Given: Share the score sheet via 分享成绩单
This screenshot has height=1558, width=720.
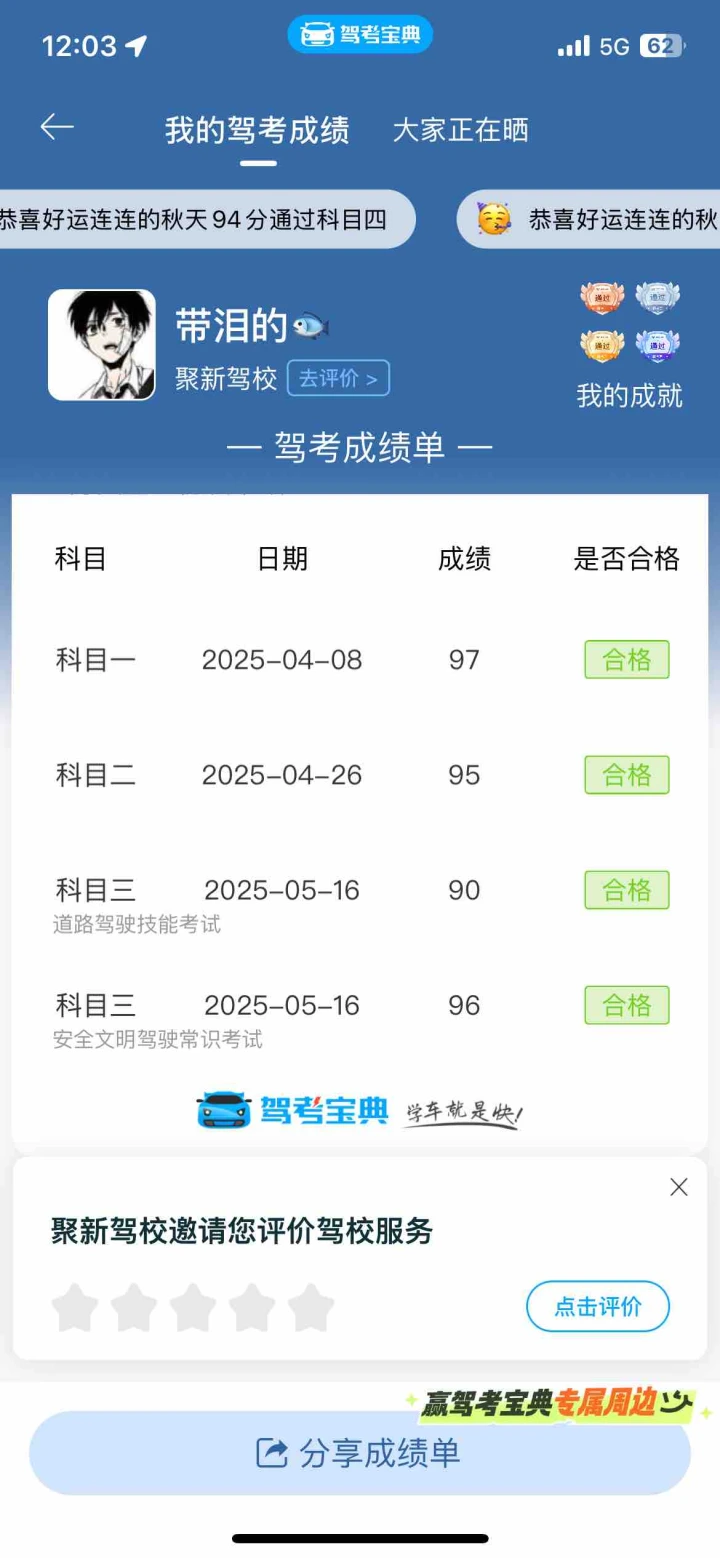Looking at the screenshot, I should pos(360,1453).
